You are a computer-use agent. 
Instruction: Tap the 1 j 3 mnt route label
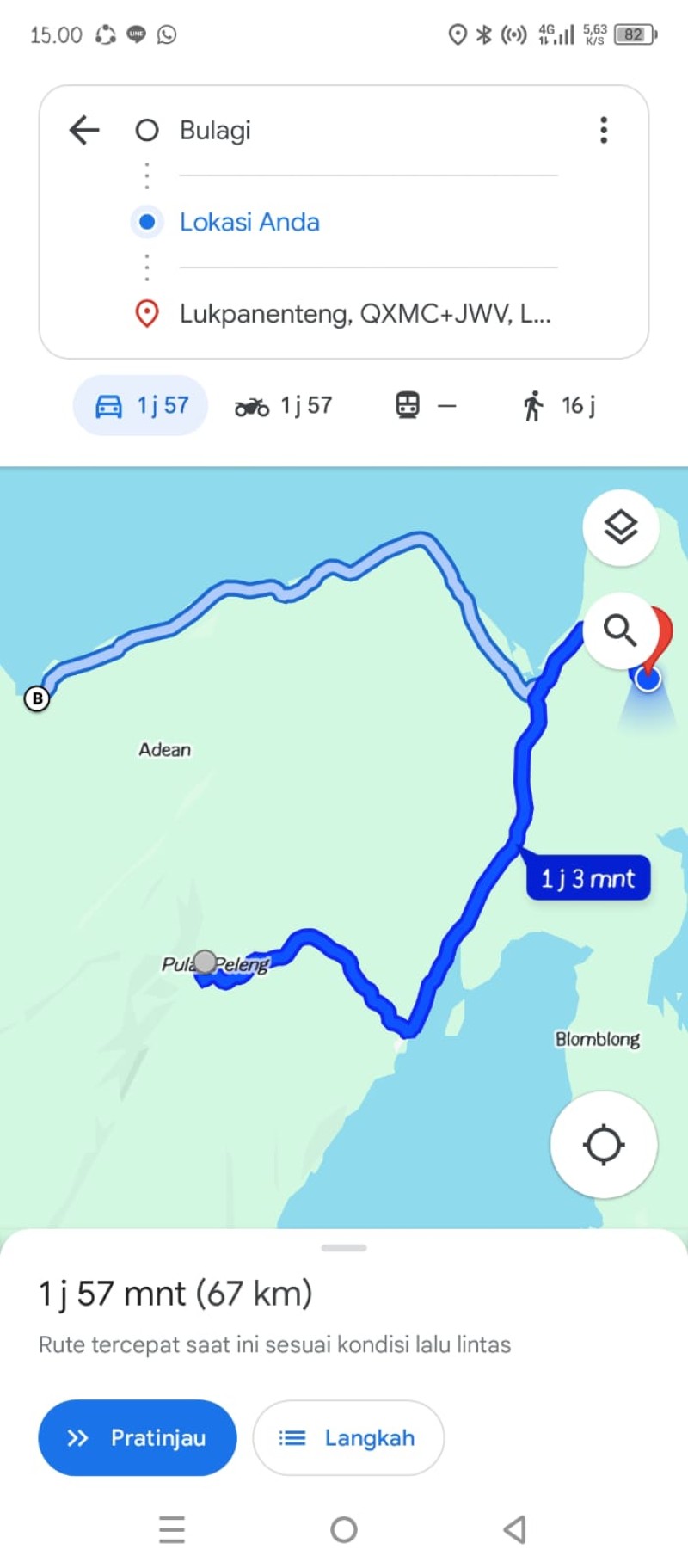coord(588,878)
